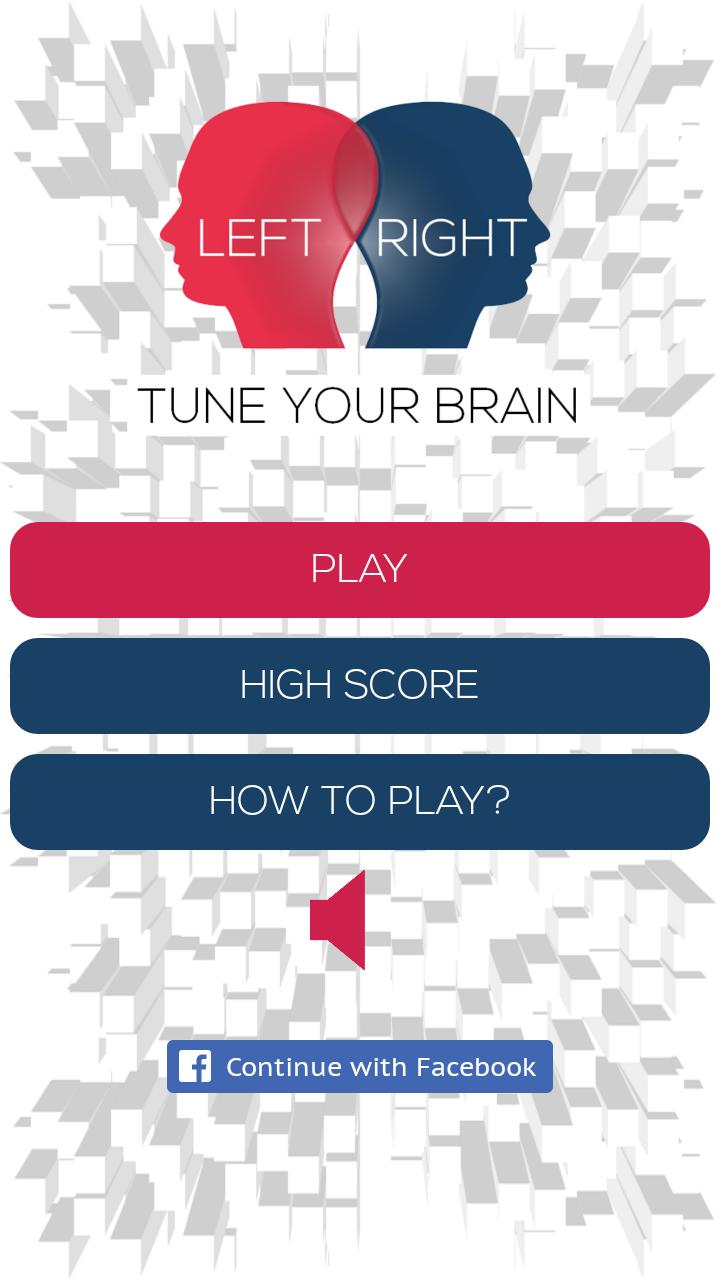Open the HIGH SCORE screen

coord(360,685)
